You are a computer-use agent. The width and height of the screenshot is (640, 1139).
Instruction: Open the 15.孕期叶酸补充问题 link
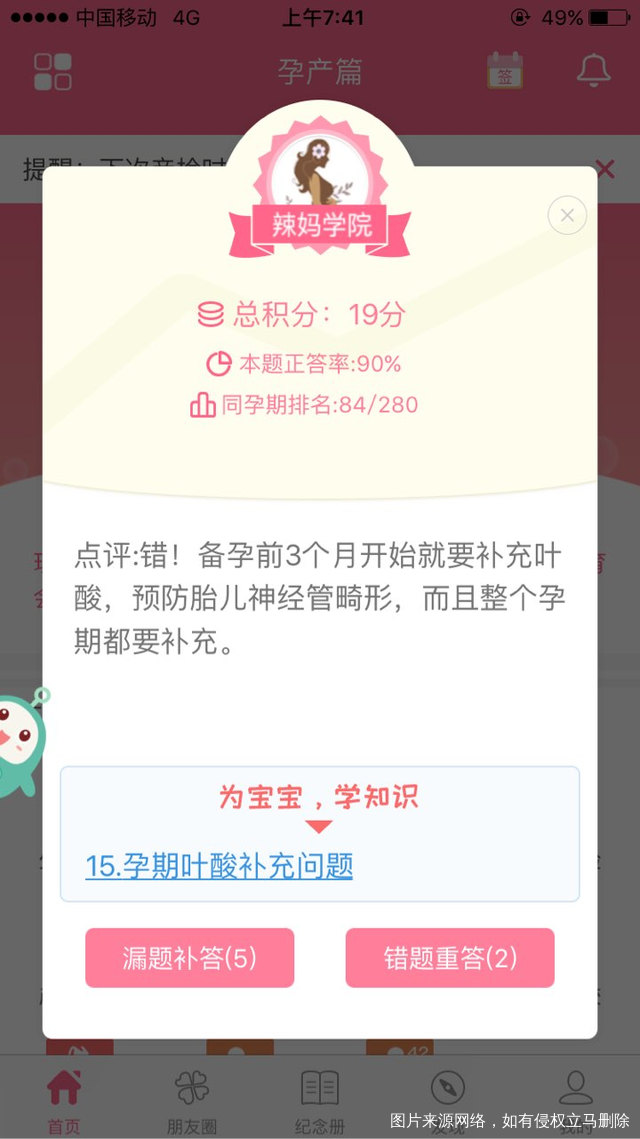click(x=219, y=866)
